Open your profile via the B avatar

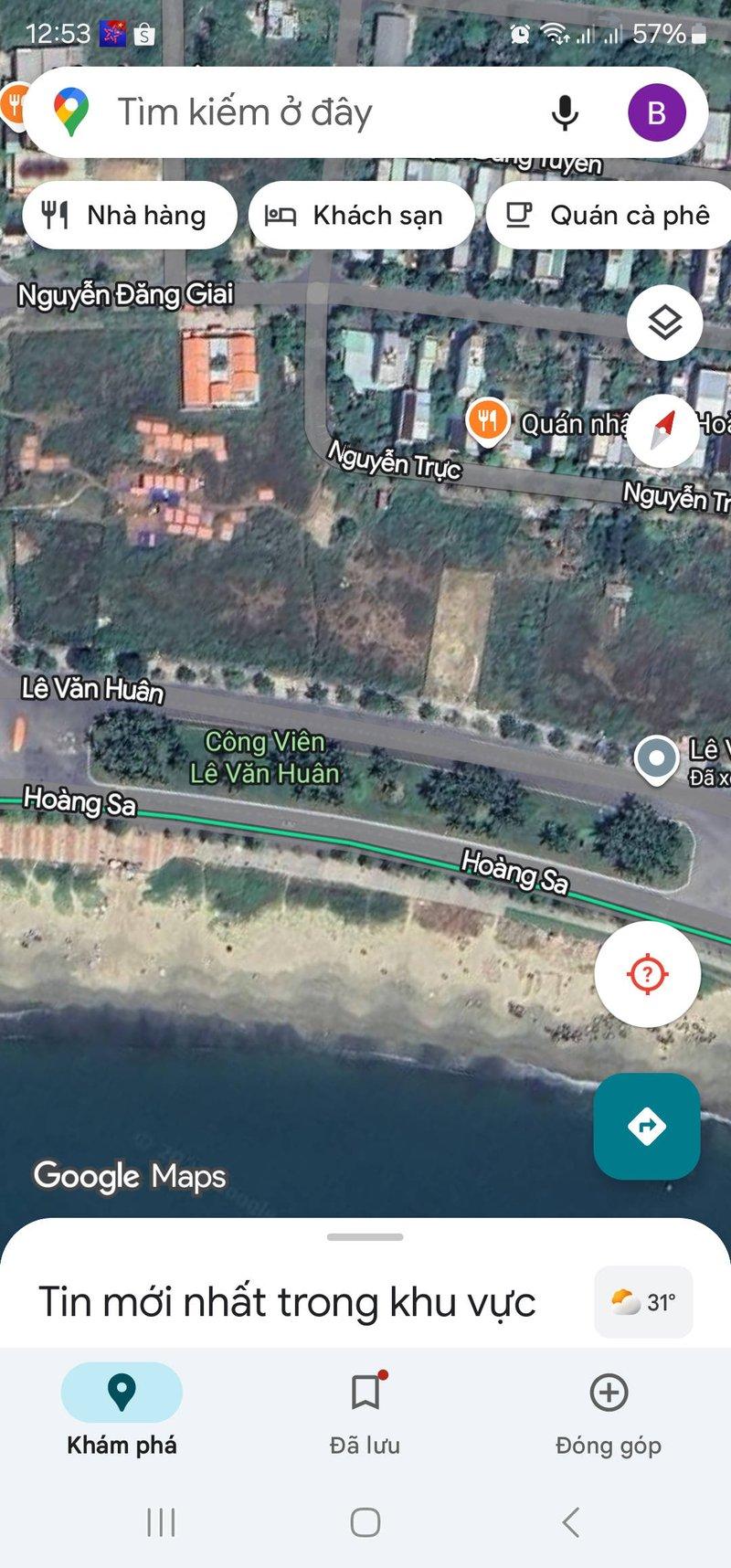tap(654, 111)
